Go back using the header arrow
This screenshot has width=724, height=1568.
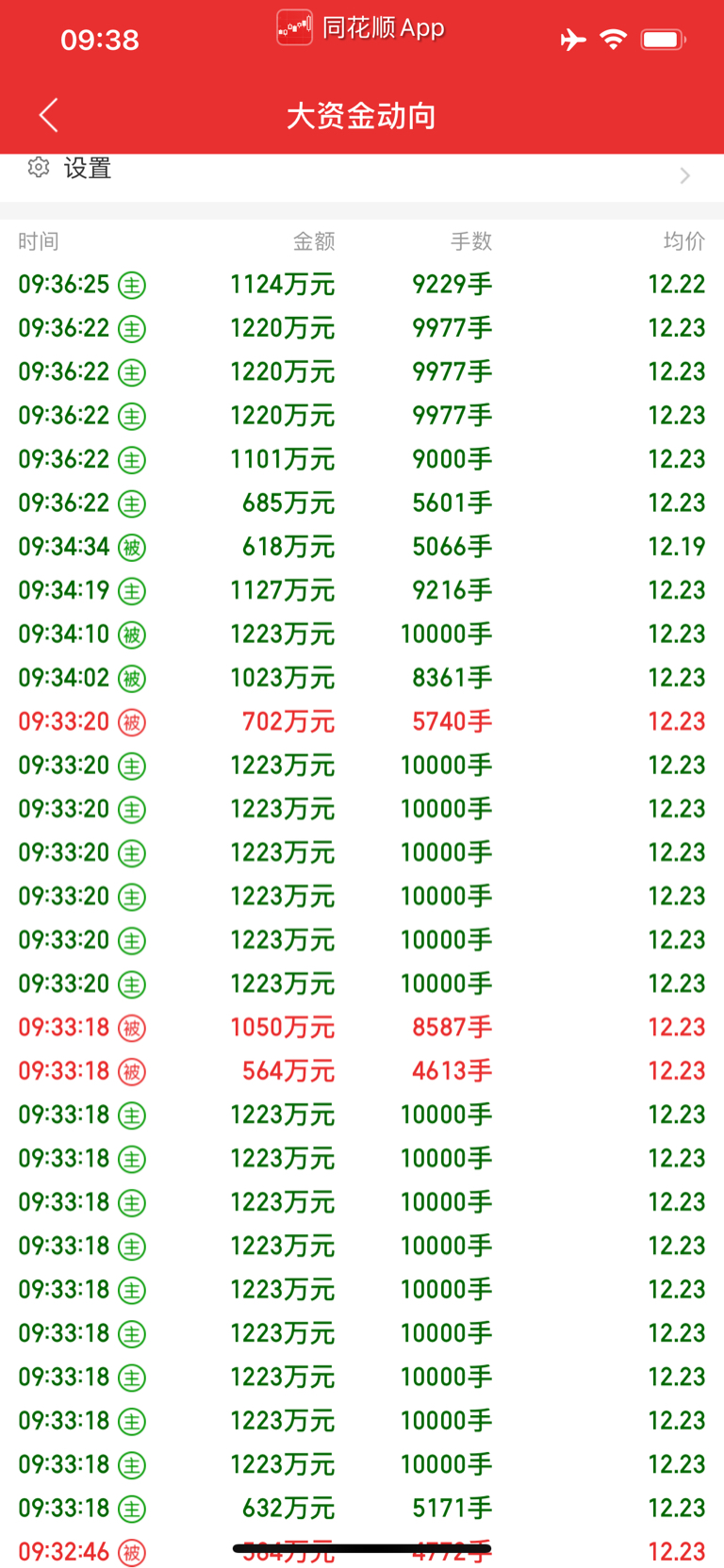(49, 115)
